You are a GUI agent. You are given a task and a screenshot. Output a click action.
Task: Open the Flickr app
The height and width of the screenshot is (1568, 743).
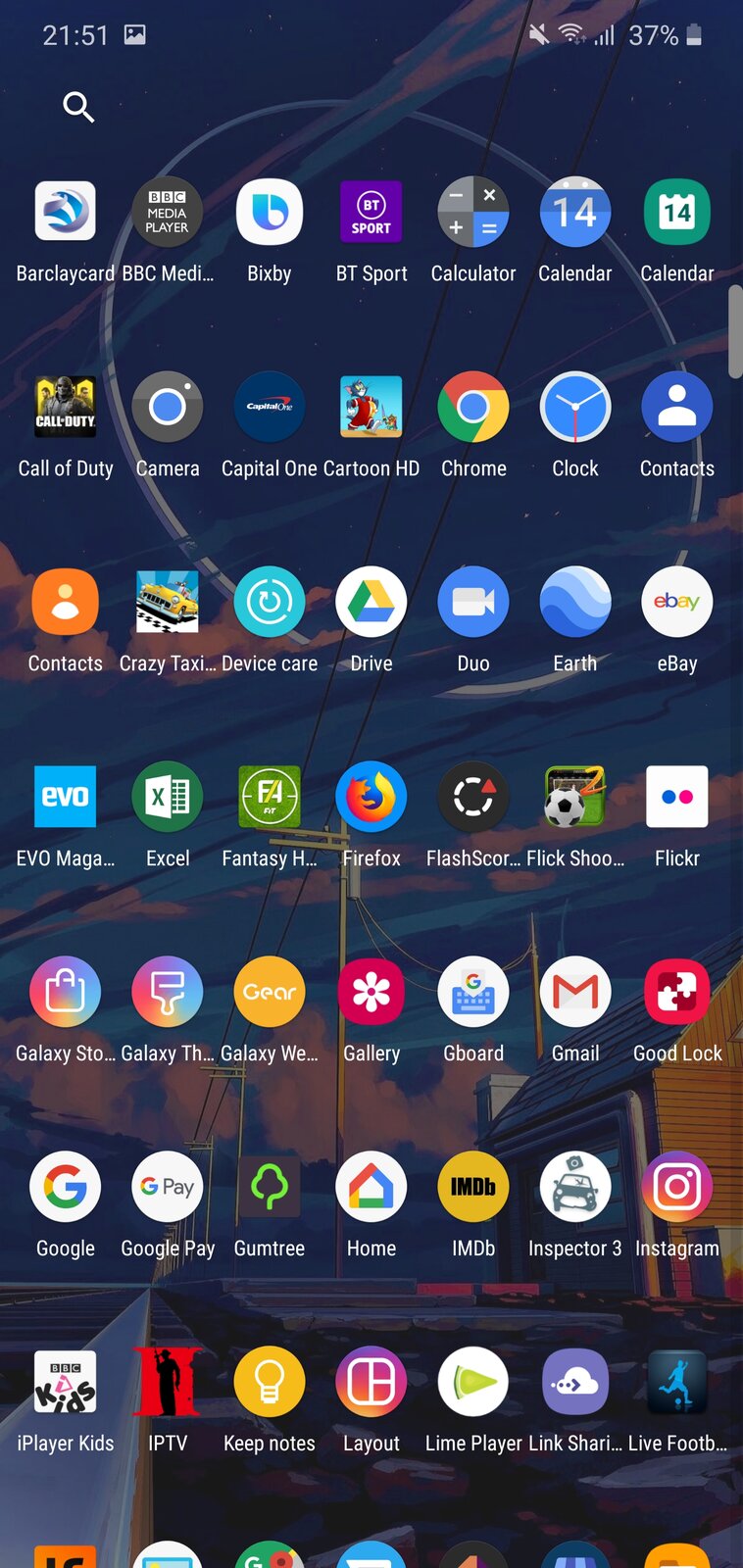coord(677,797)
